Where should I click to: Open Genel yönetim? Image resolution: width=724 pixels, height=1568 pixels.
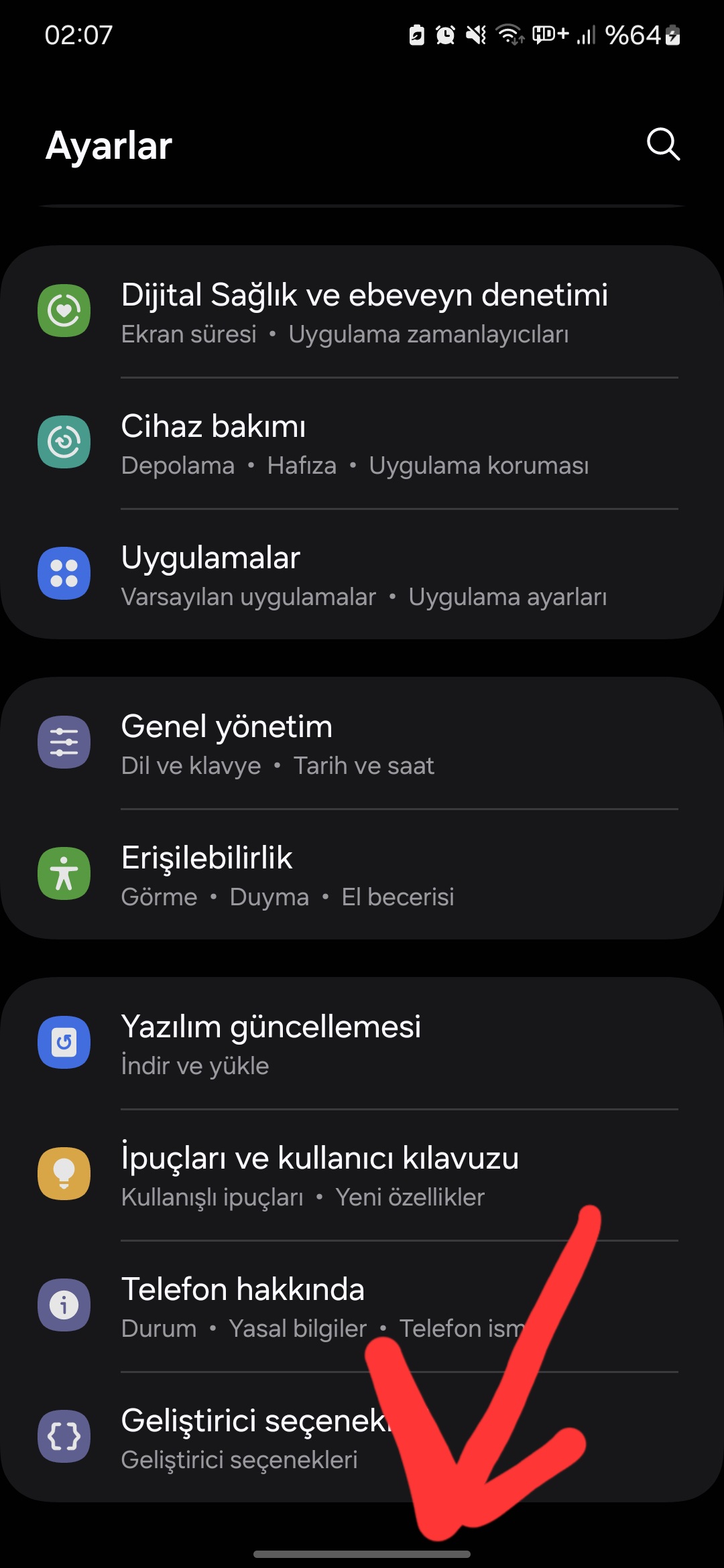tap(362, 743)
